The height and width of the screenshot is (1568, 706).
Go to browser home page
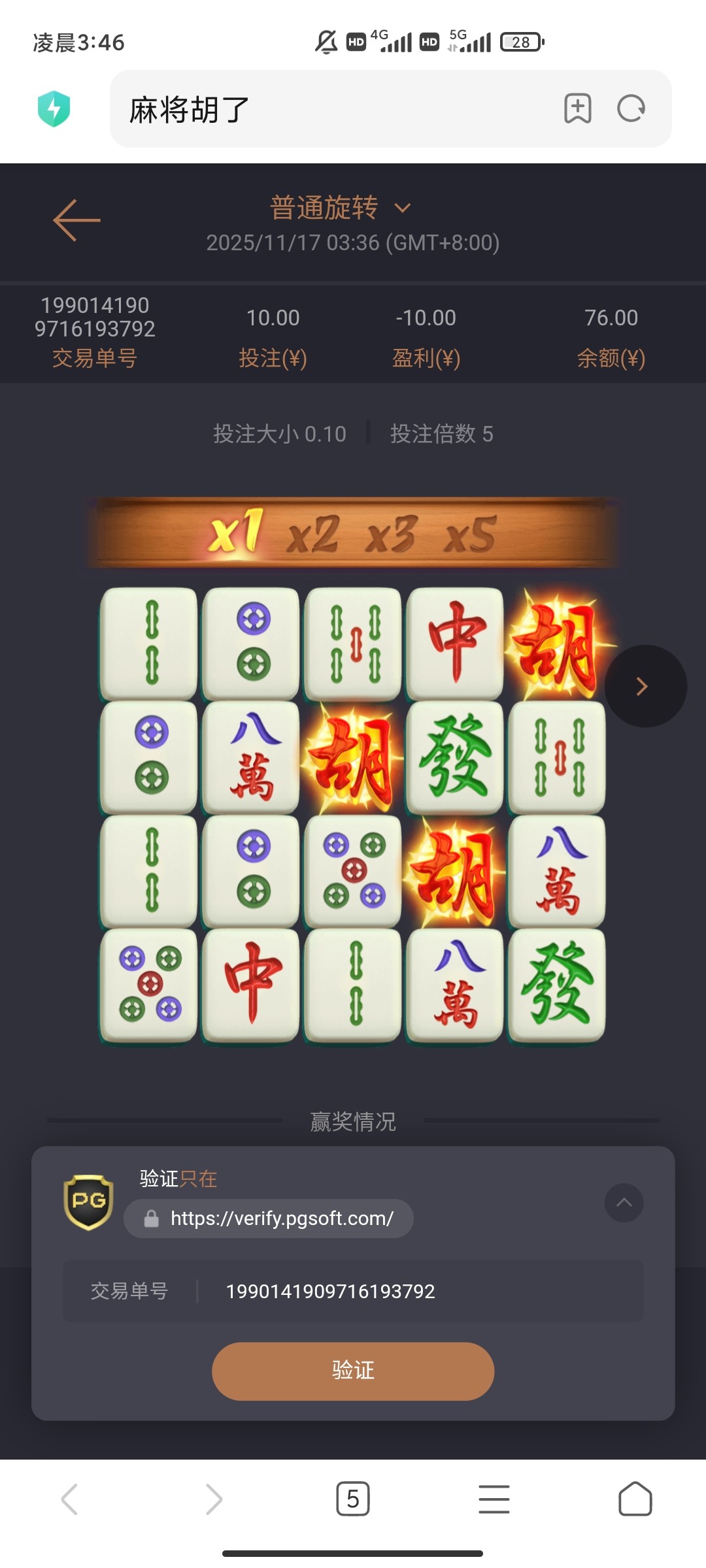[x=635, y=1499]
